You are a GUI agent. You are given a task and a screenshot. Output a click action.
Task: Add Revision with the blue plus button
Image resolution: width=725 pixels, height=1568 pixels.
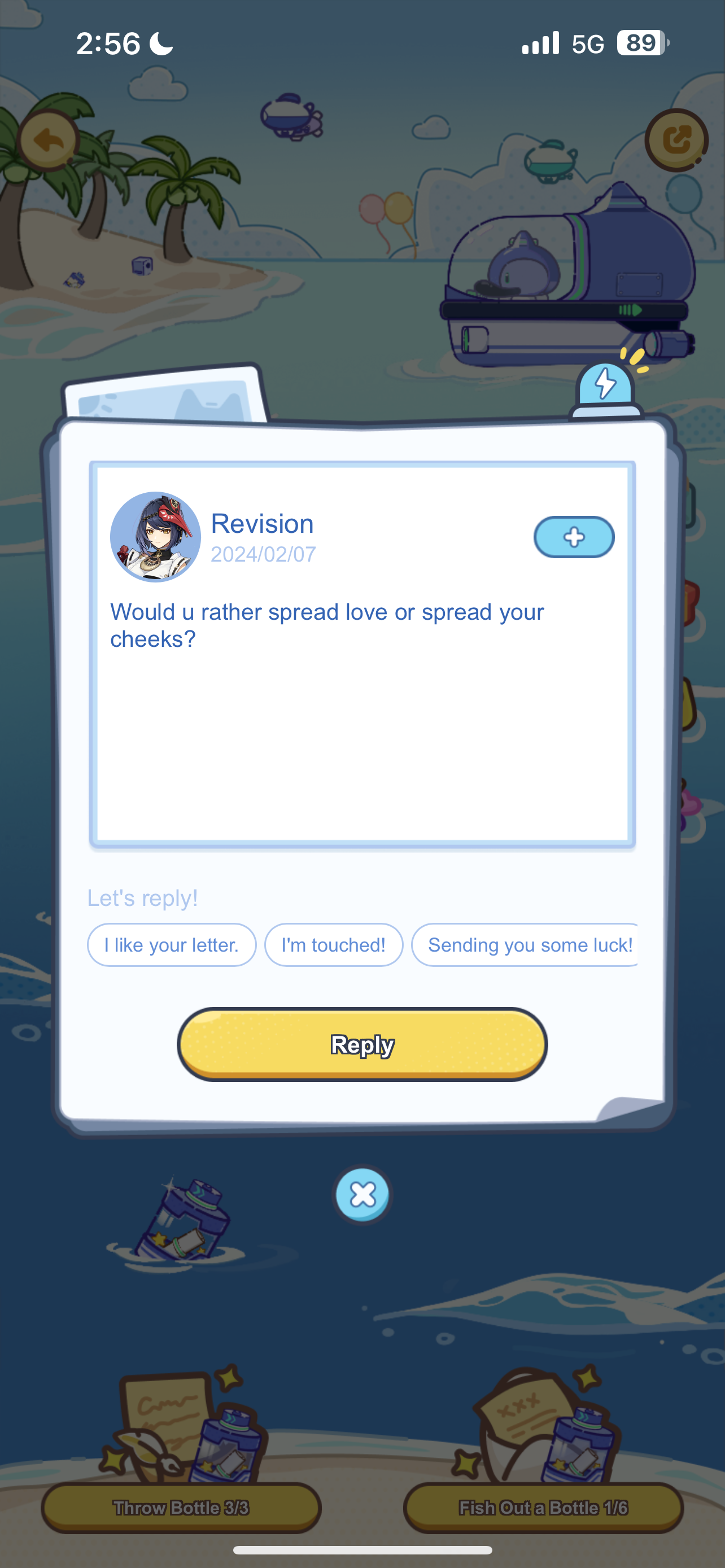574,537
